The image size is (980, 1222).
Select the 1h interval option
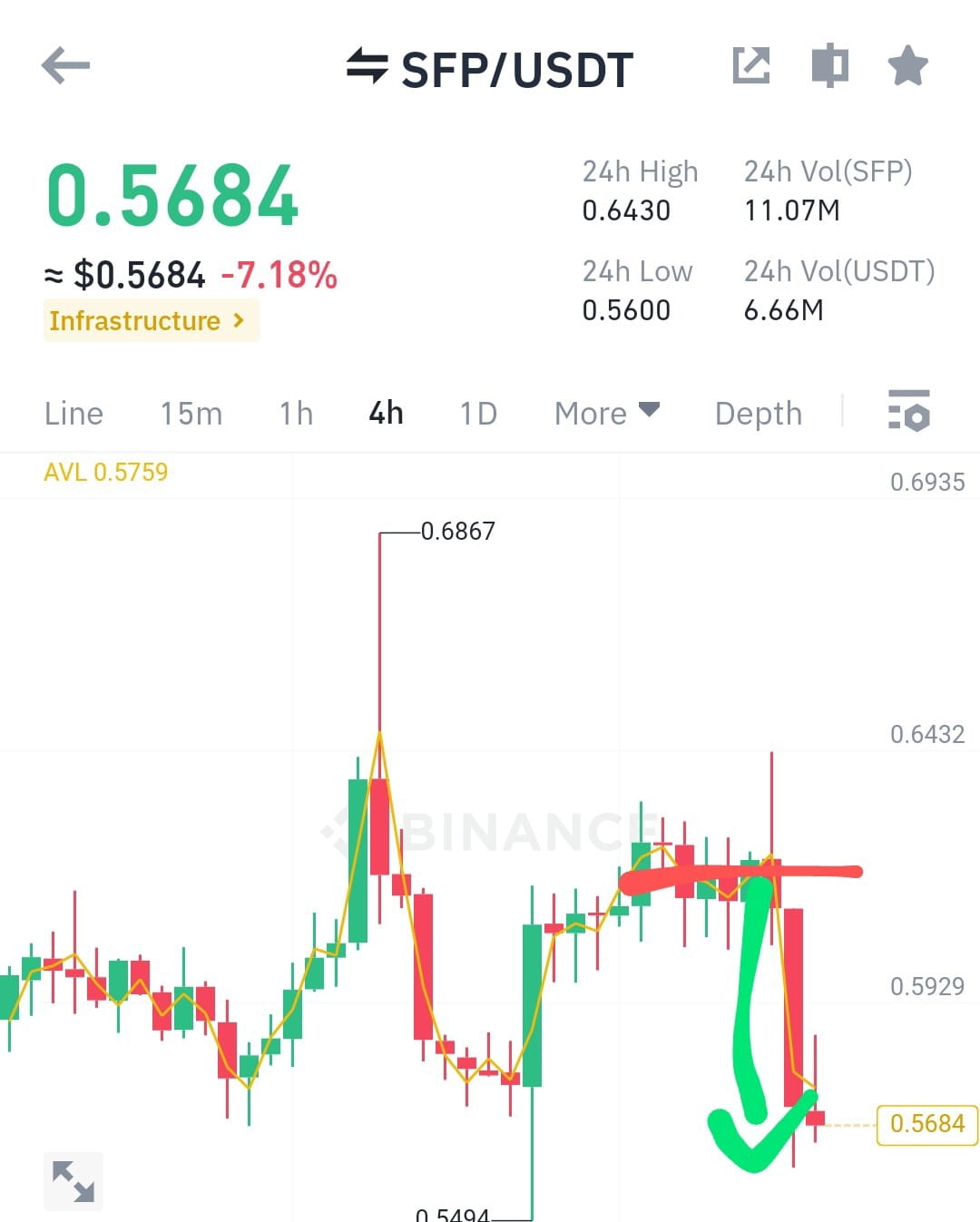click(295, 413)
